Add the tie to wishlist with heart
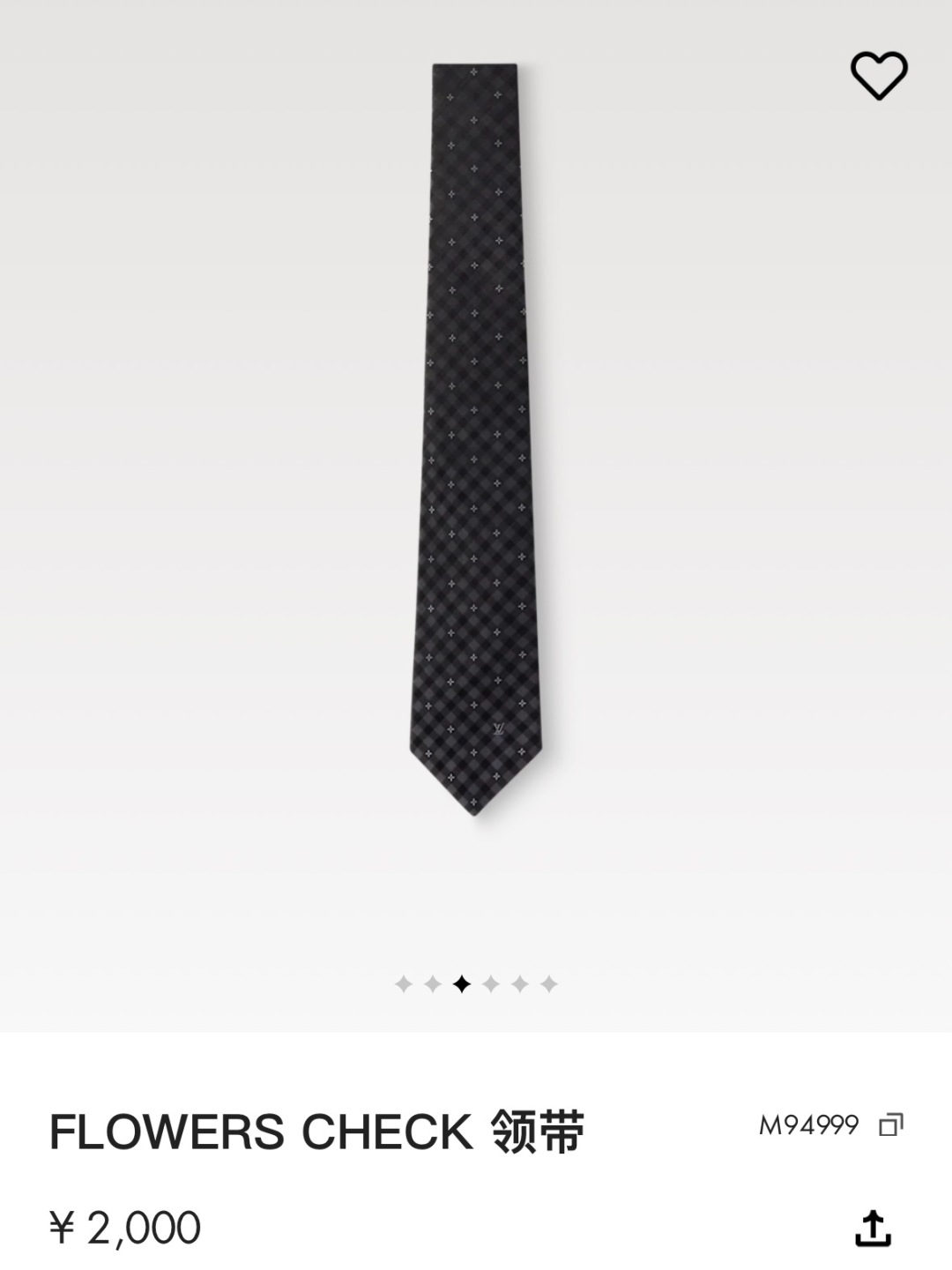 (x=879, y=75)
